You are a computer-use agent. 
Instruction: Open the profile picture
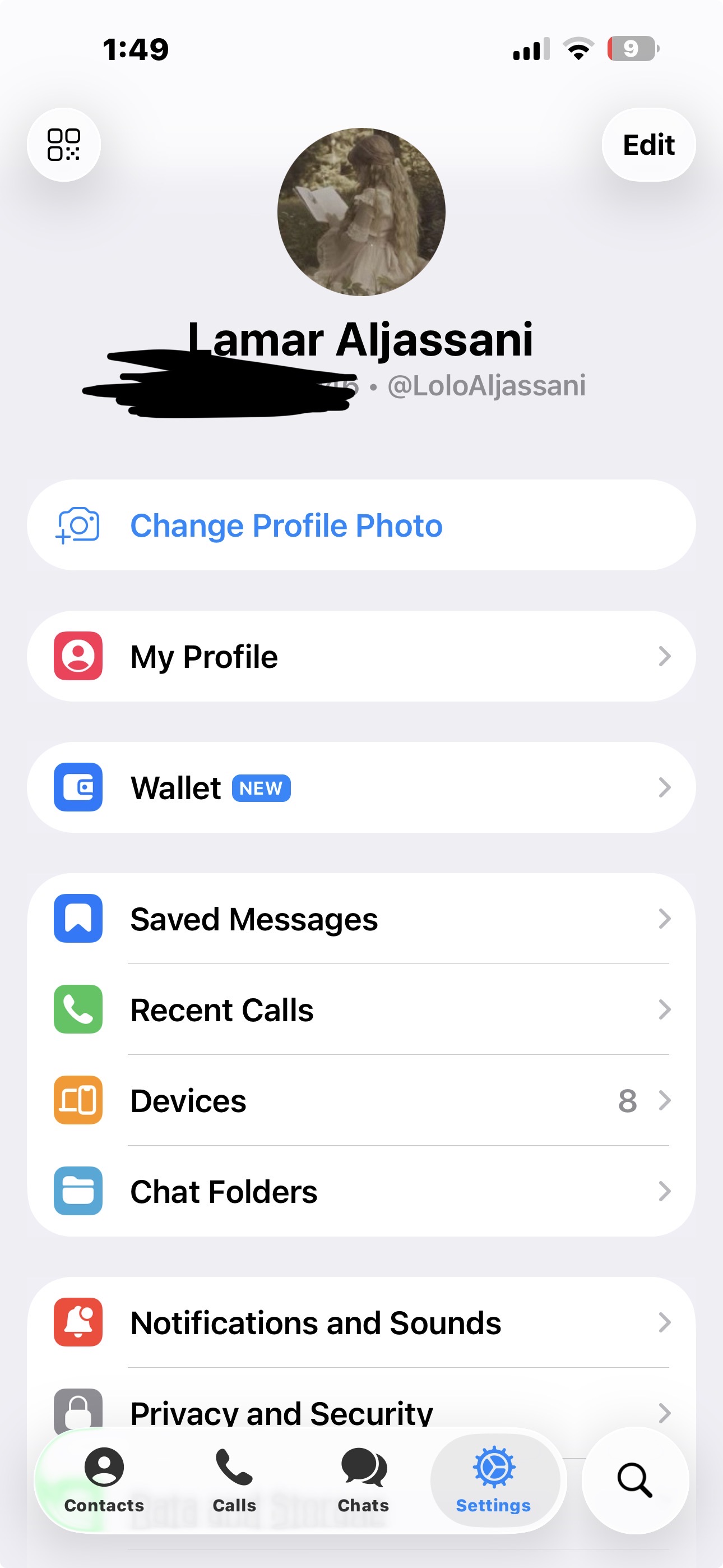[x=361, y=212]
